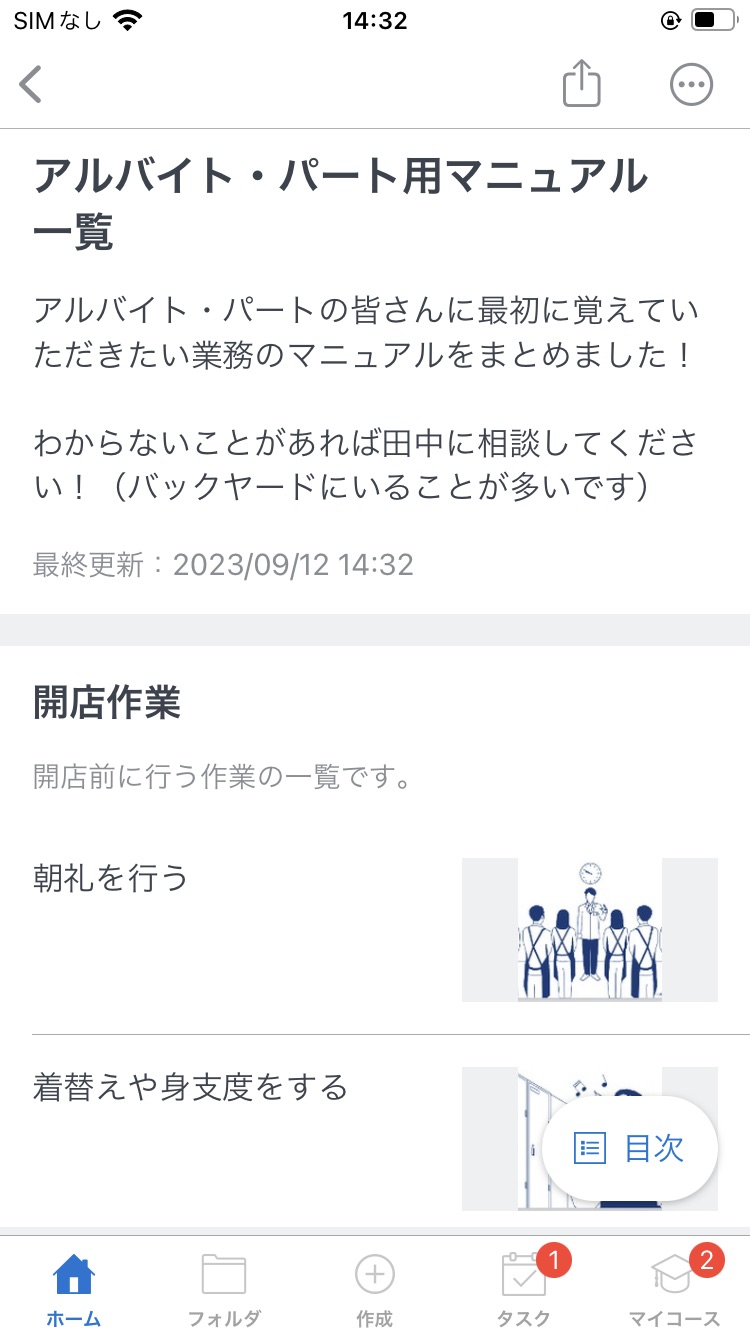This screenshot has height=1334, width=750.
Task: Open the 朝礼を行う manual
Action: [111, 878]
